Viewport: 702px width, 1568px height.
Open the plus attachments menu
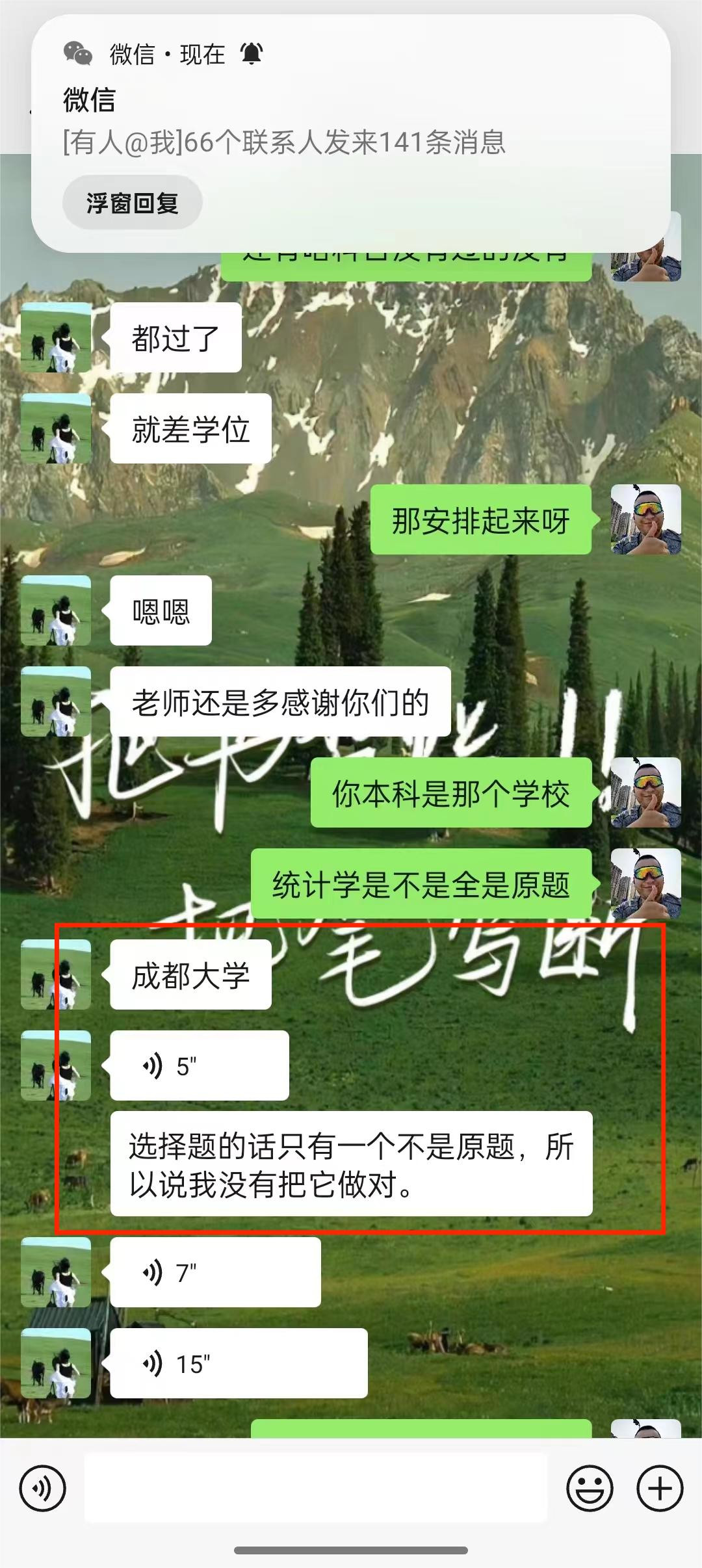(660, 1488)
